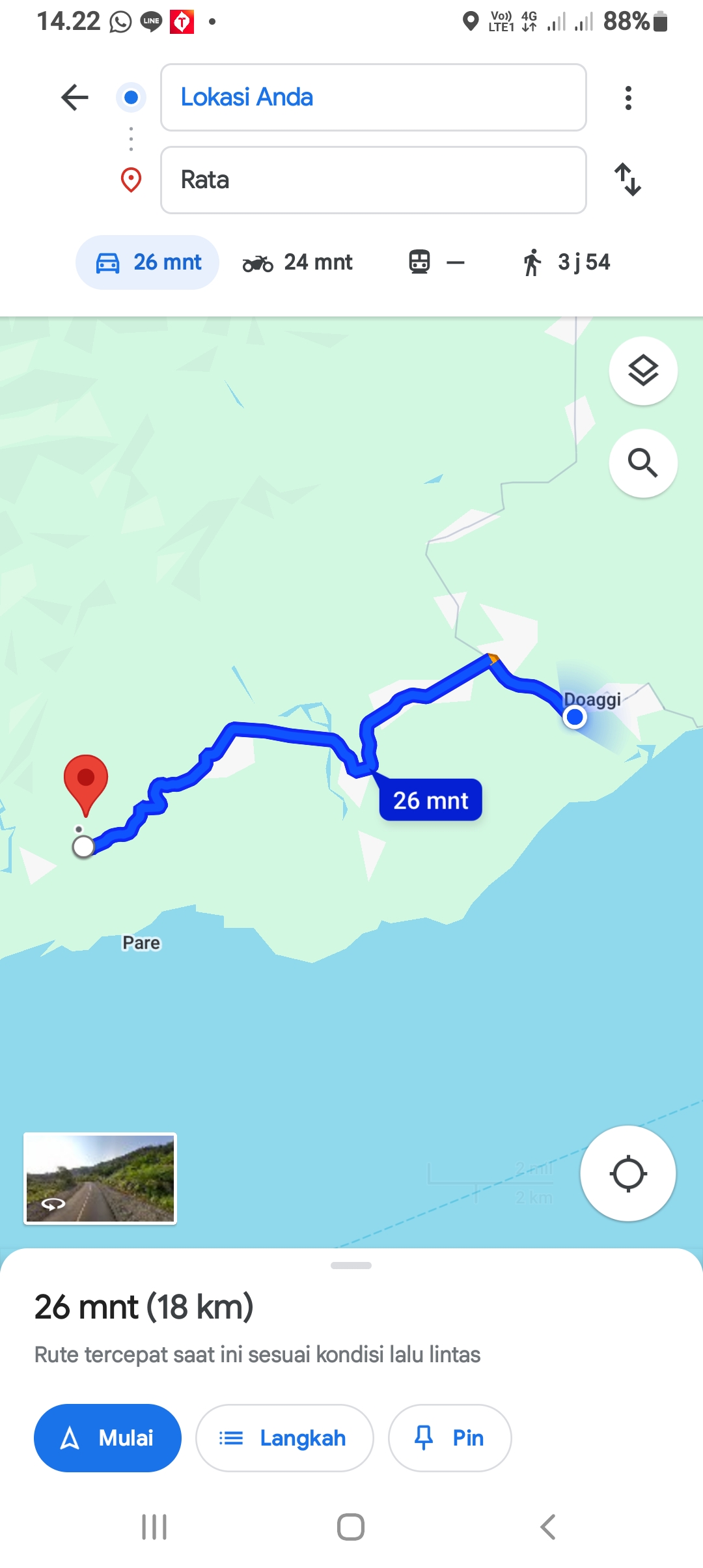Screen dimensions: 703x1568
Task: Open the Street View thumbnail
Action: point(100,1179)
